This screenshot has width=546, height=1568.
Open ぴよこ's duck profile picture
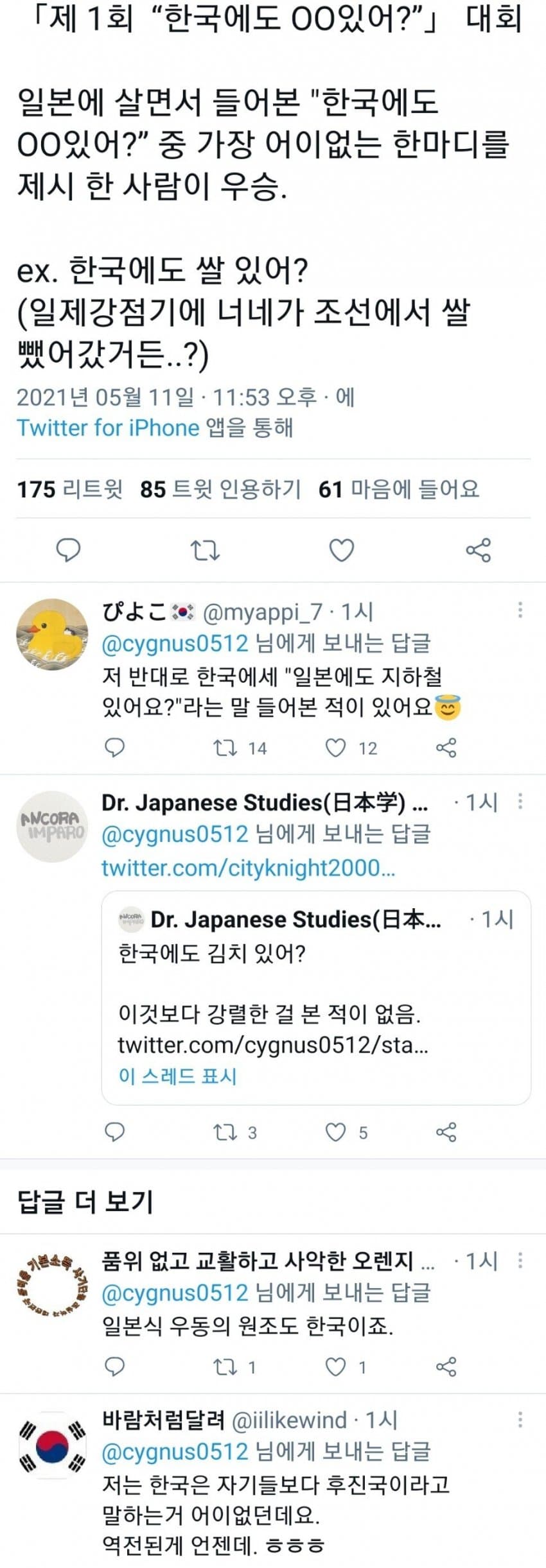(52, 634)
